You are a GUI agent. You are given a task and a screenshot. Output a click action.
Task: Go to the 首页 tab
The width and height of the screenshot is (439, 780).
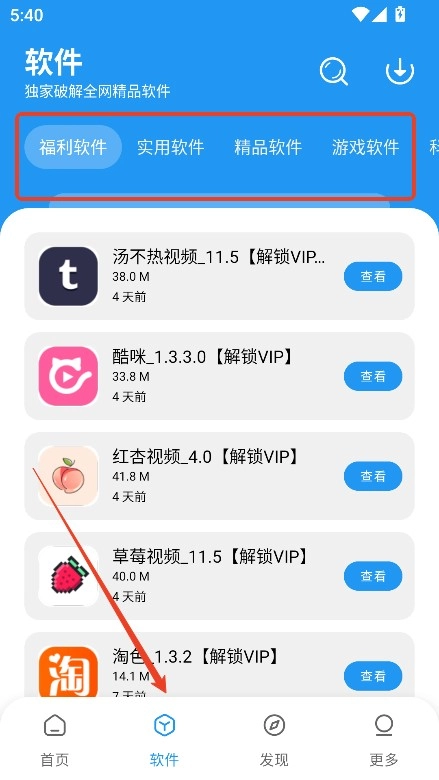pyautogui.click(x=55, y=740)
